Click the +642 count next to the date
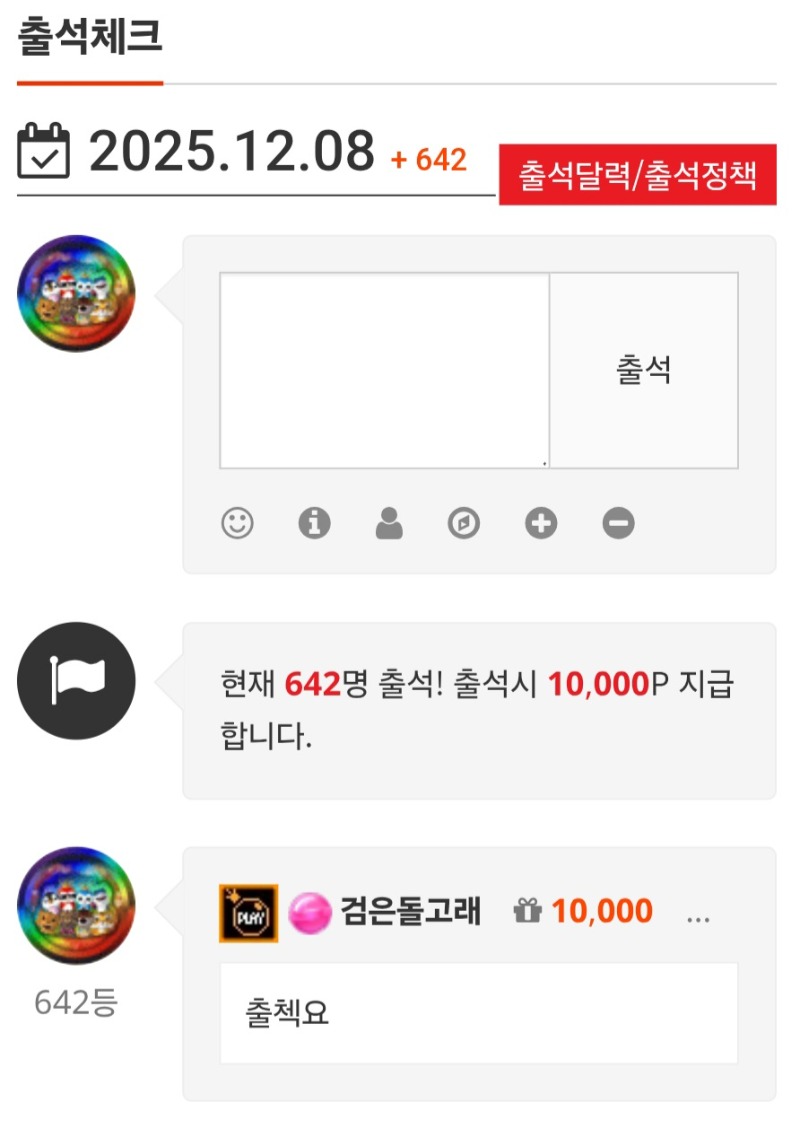Image resolution: width=800 pixels, height=1129 pixels. coord(430,158)
